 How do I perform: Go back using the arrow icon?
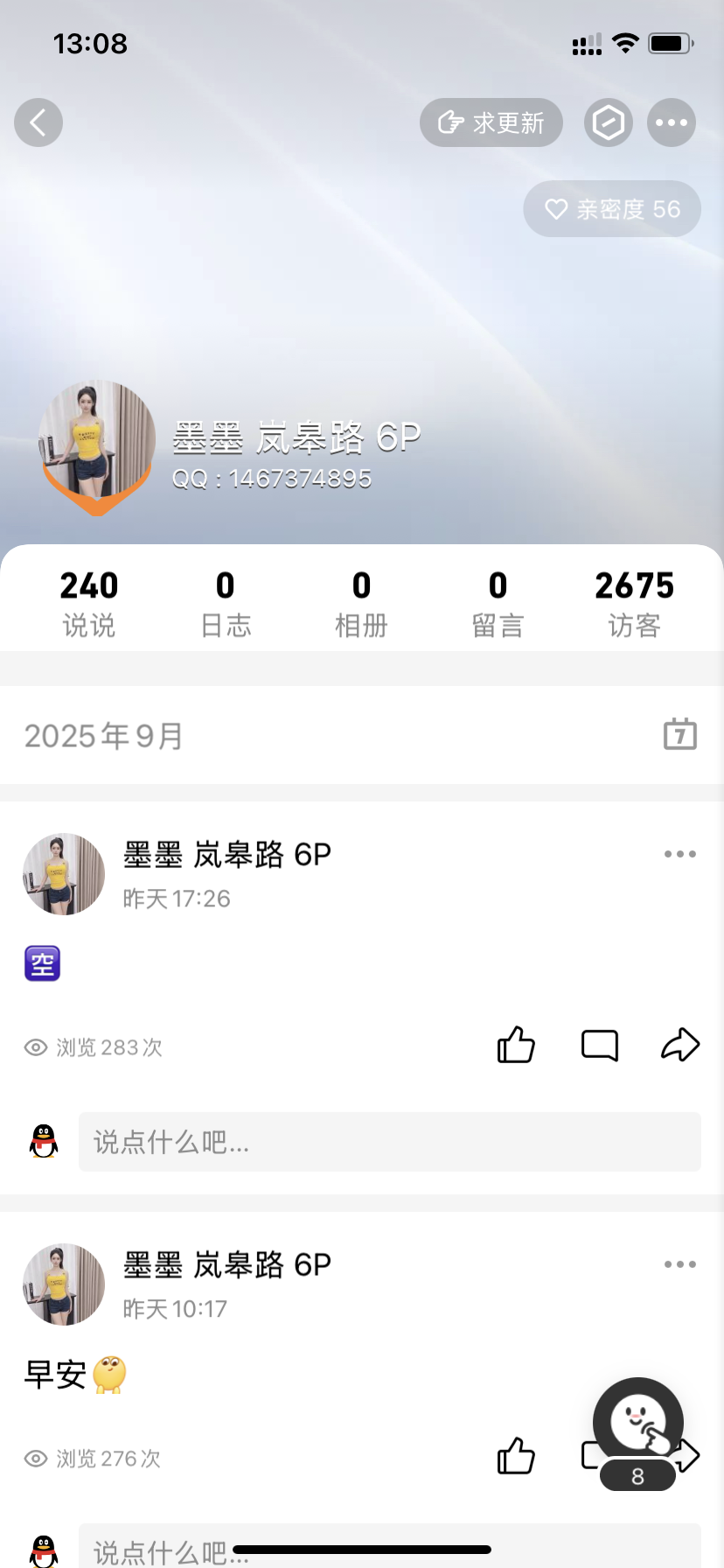point(38,122)
